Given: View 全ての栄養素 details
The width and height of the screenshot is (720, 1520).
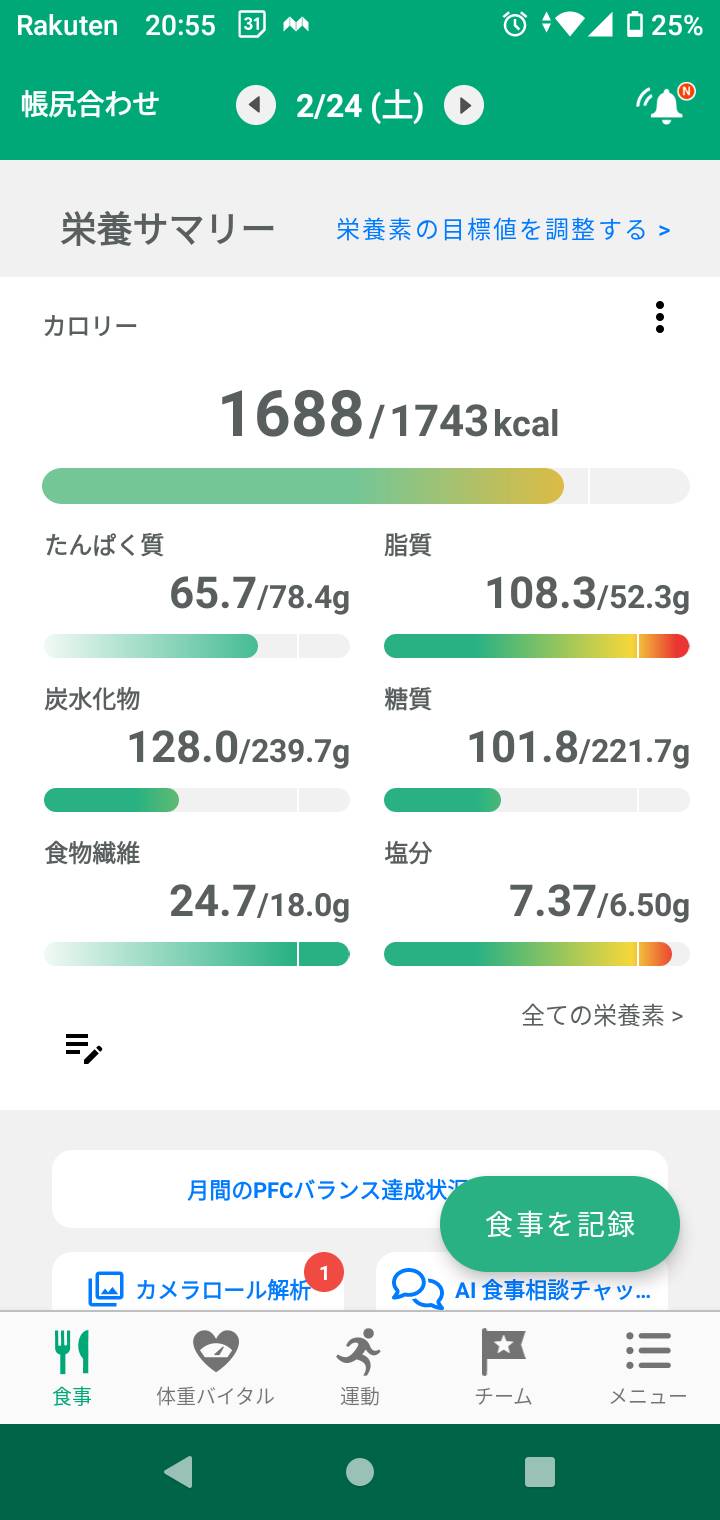Looking at the screenshot, I should tap(602, 1016).
